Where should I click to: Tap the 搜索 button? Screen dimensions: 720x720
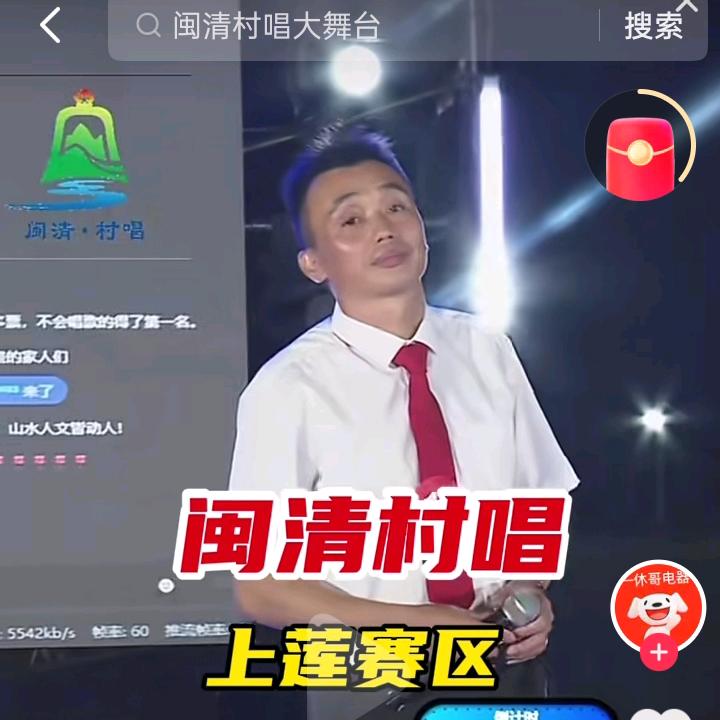point(653,27)
